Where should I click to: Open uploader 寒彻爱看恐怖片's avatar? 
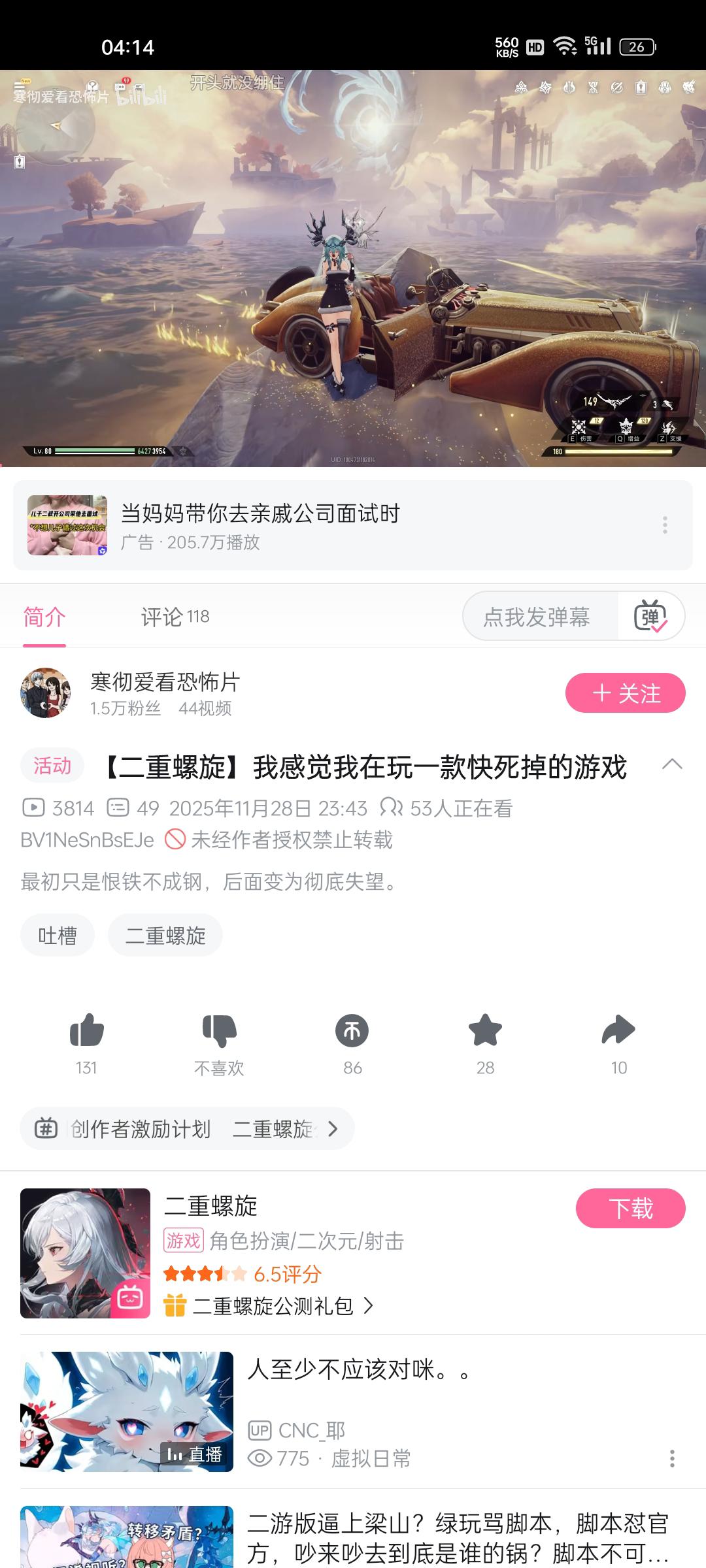point(45,693)
